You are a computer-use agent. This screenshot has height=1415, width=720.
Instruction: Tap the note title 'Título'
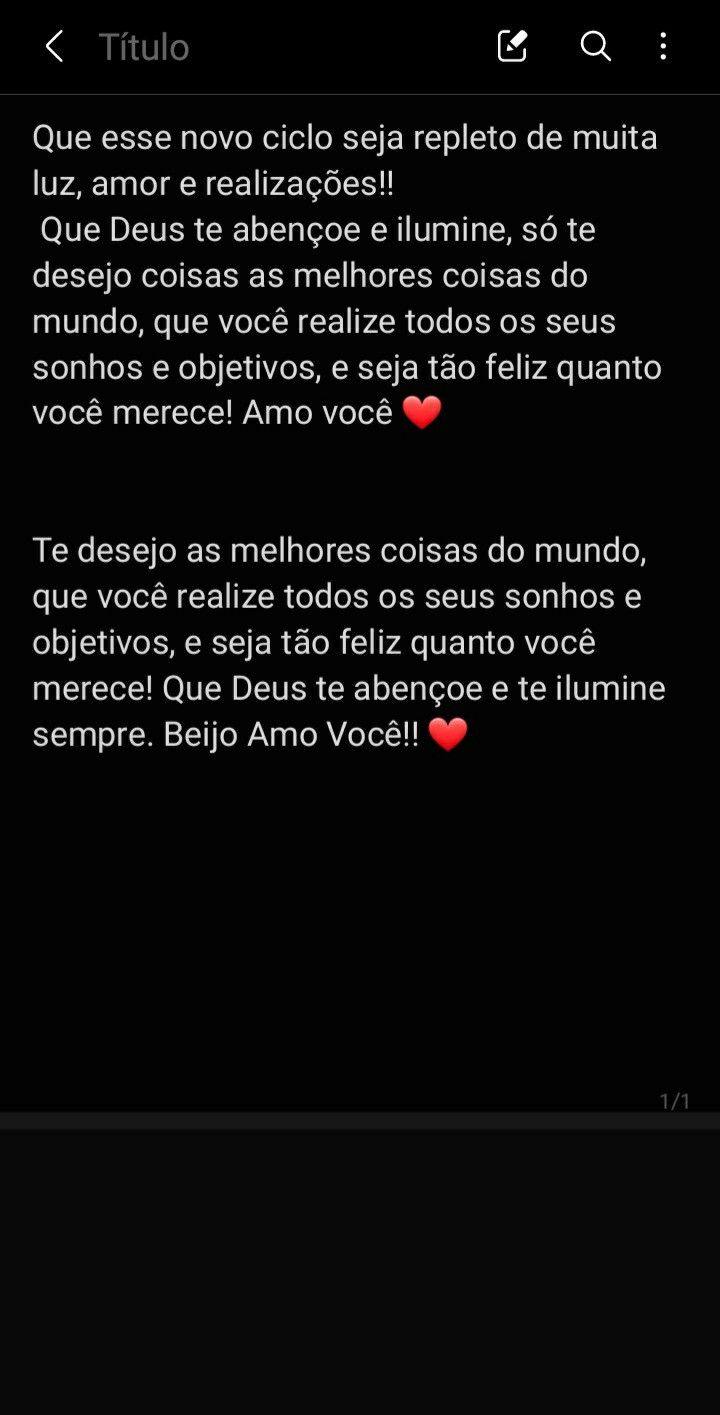coord(143,46)
